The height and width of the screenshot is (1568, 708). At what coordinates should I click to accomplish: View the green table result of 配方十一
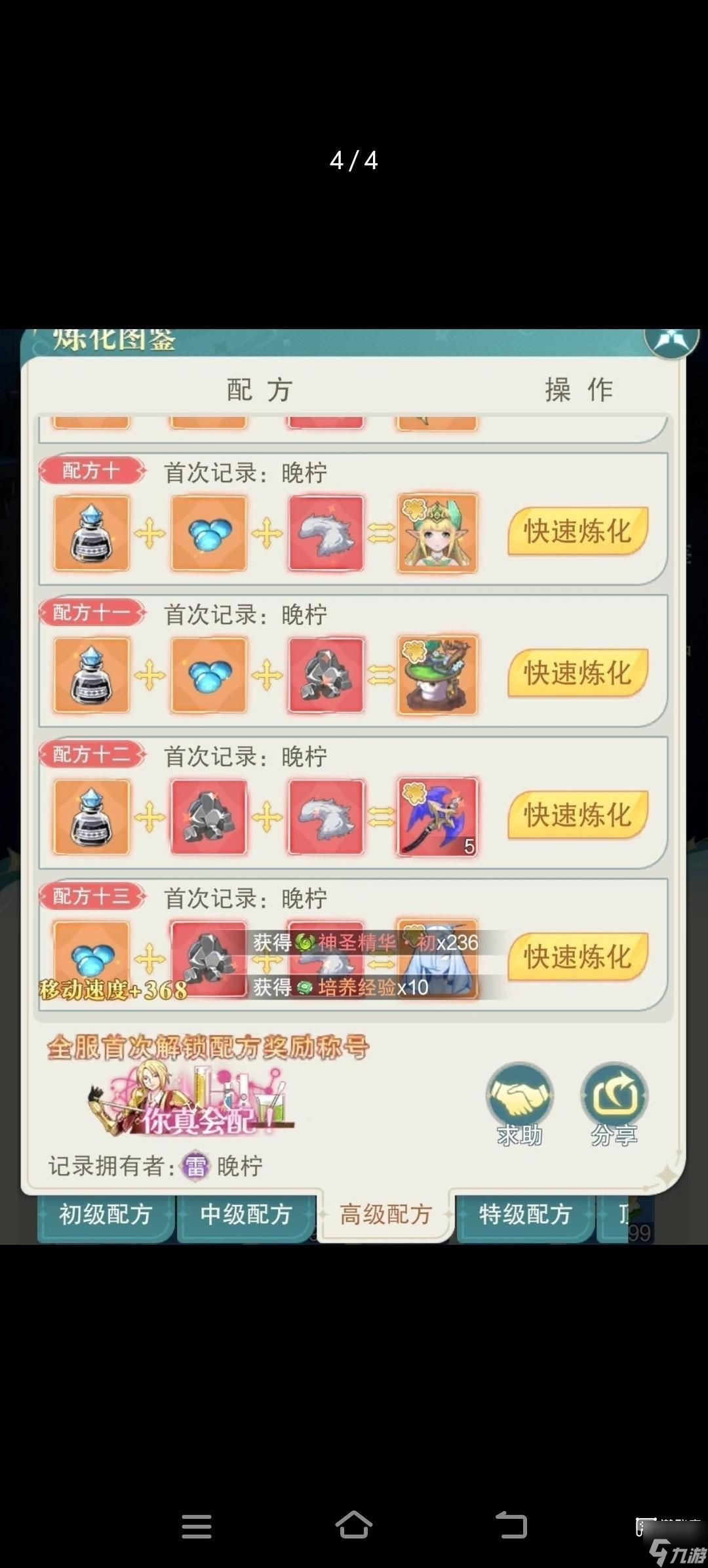coord(437,676)
